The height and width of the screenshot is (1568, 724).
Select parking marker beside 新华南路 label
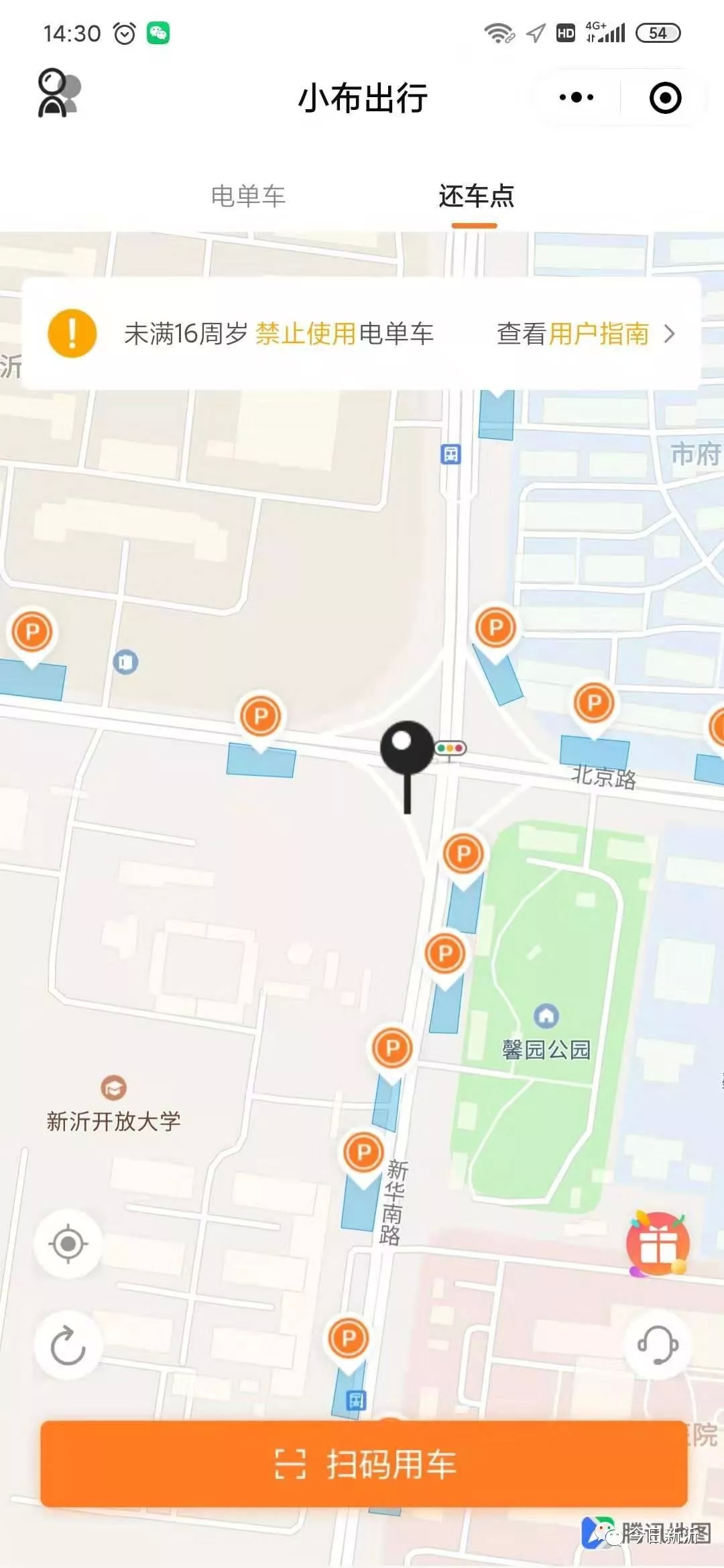363,1153
